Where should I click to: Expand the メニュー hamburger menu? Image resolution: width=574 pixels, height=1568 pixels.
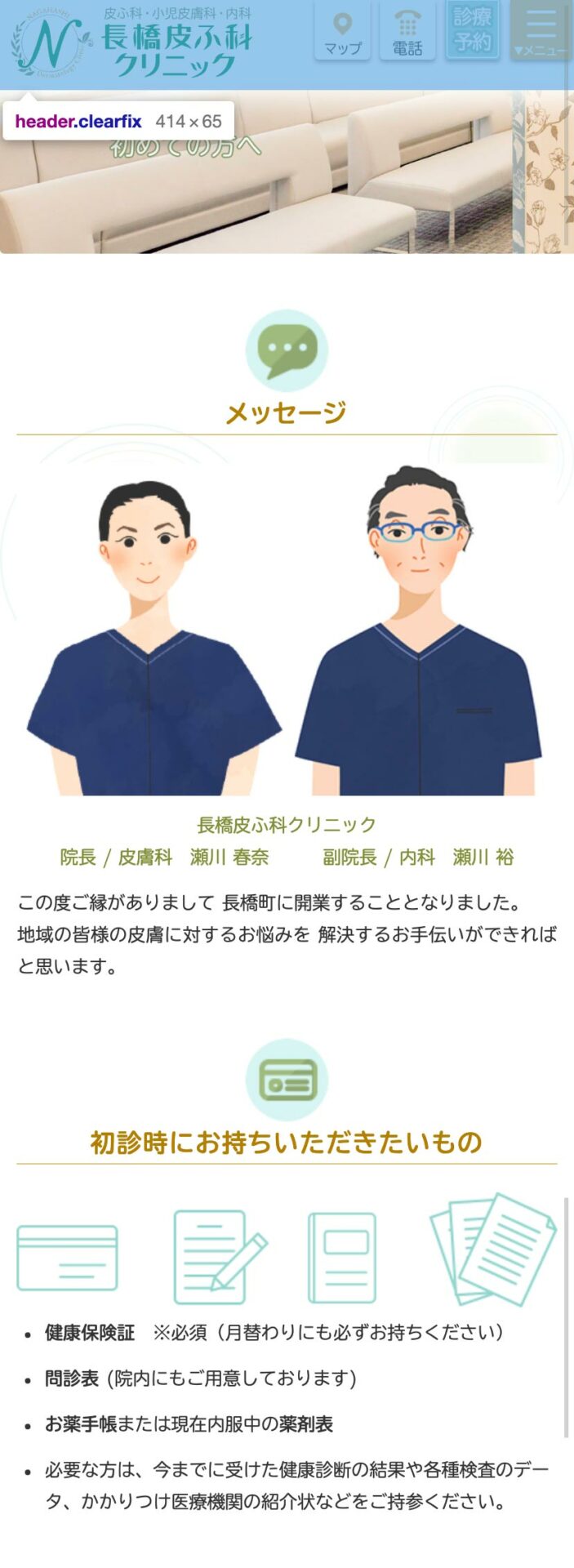pyautogui.click(x=540, y=31)
